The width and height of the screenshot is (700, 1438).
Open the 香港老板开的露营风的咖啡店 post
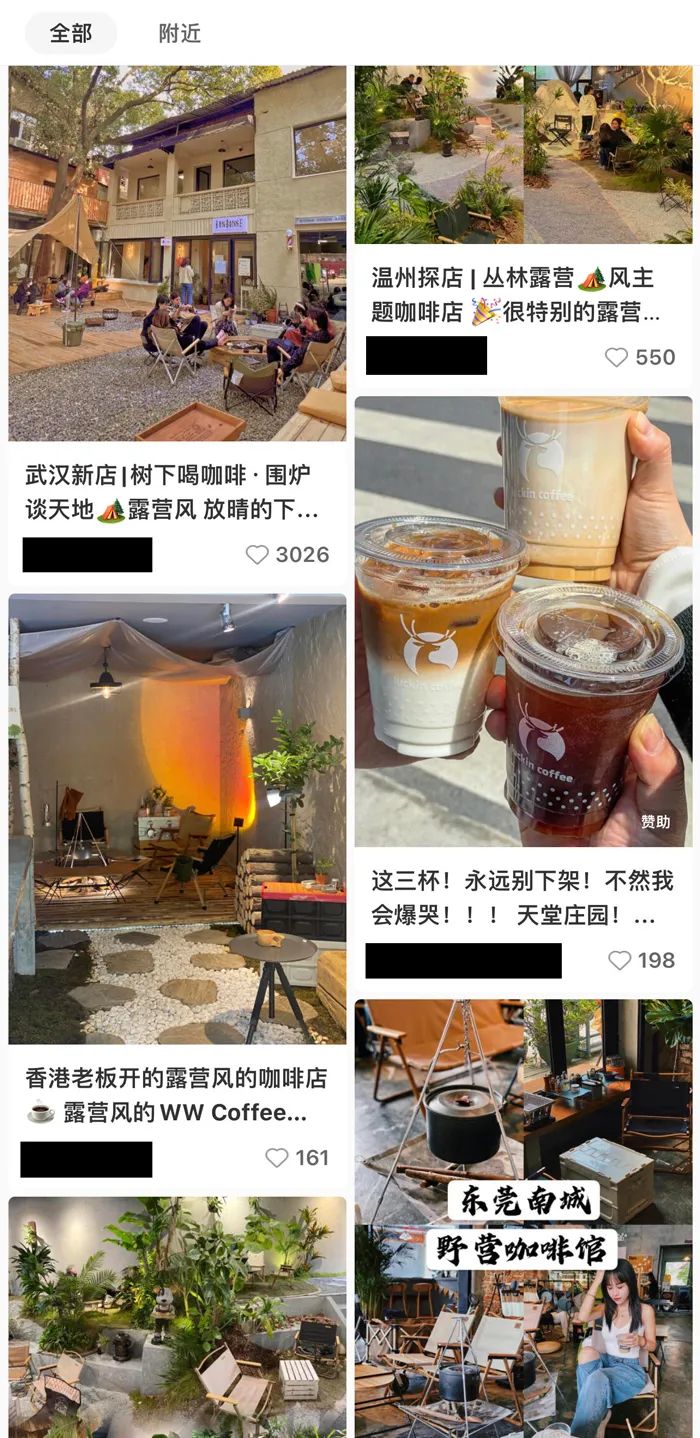pyautogui.click(x=177, y=818)
